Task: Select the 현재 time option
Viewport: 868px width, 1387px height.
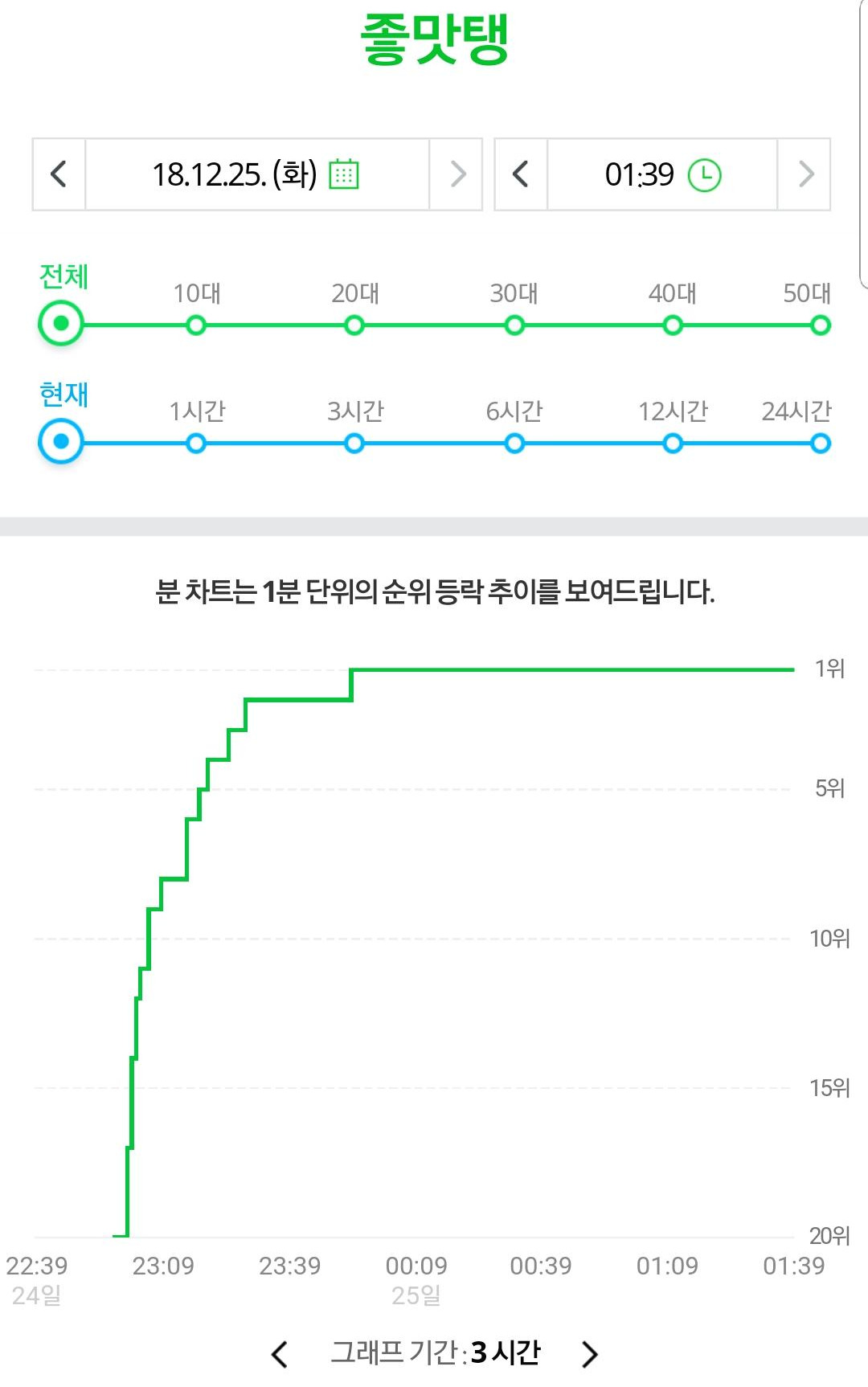Action: 59,441
